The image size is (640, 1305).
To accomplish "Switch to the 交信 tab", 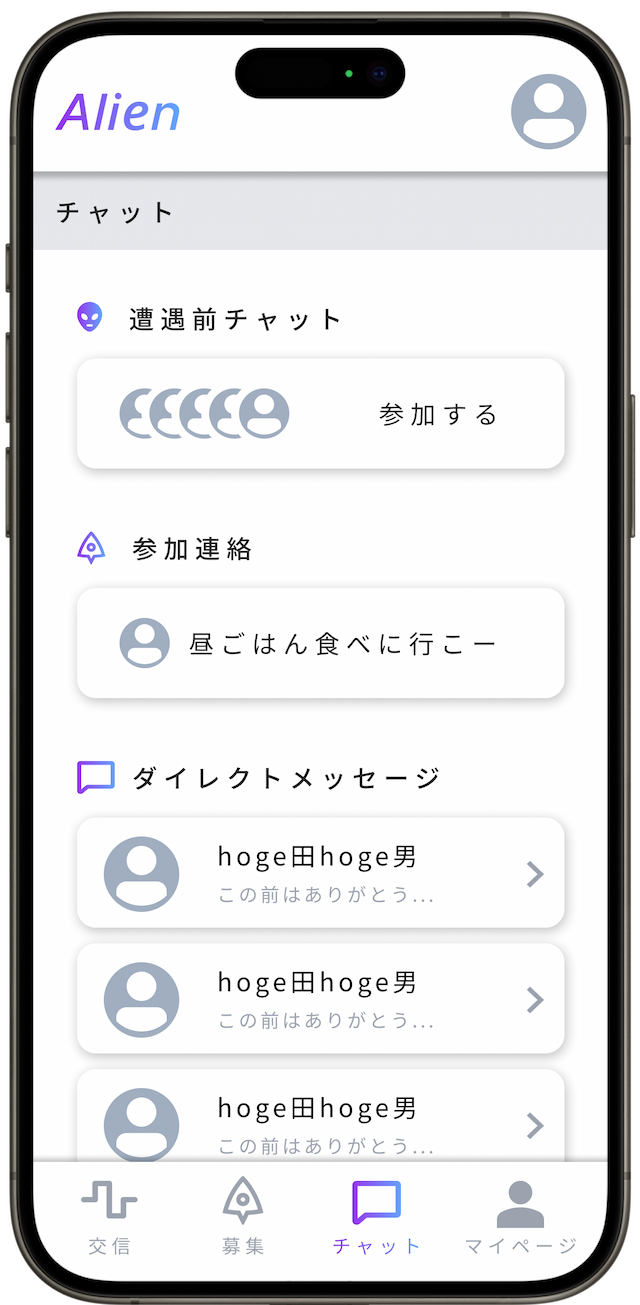I will pyautogui.click(x=109, y=1216).
